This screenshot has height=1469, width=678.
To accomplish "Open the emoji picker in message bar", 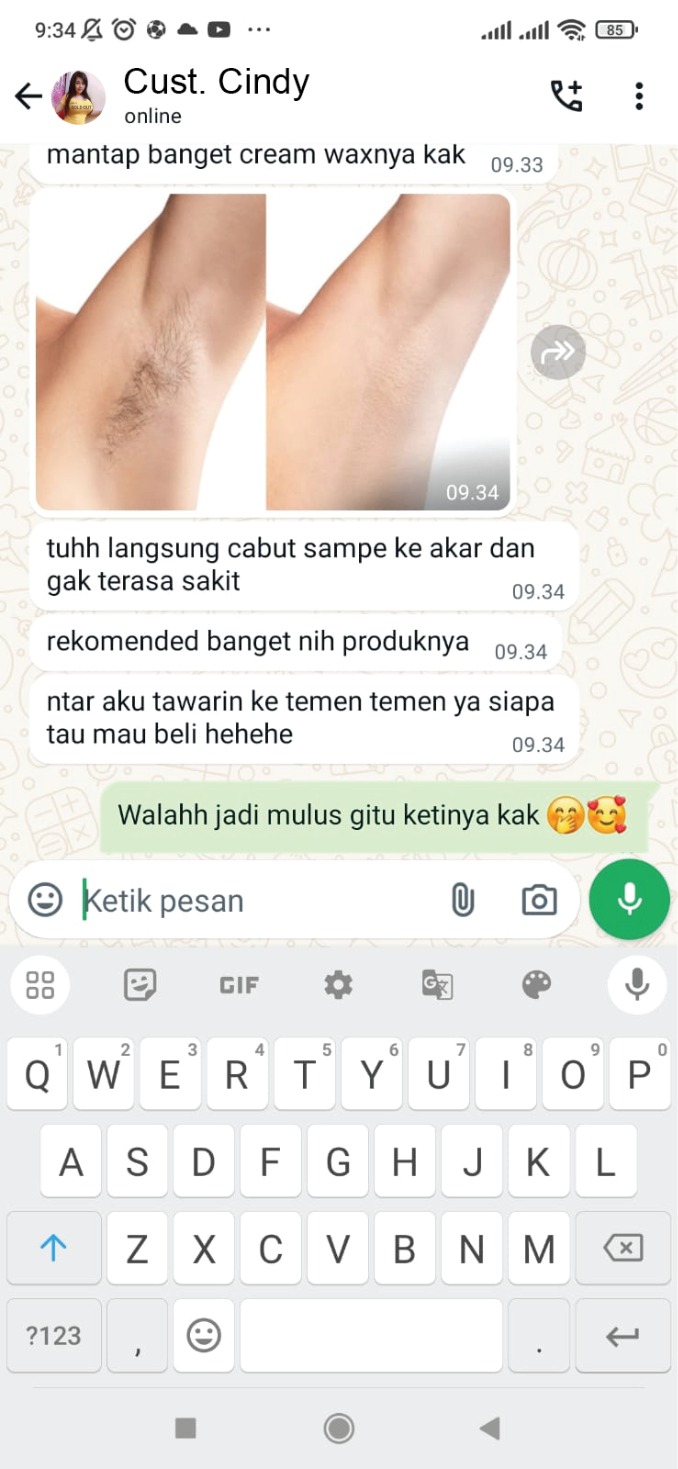I will pyautogui.click(x=45, y=900).
